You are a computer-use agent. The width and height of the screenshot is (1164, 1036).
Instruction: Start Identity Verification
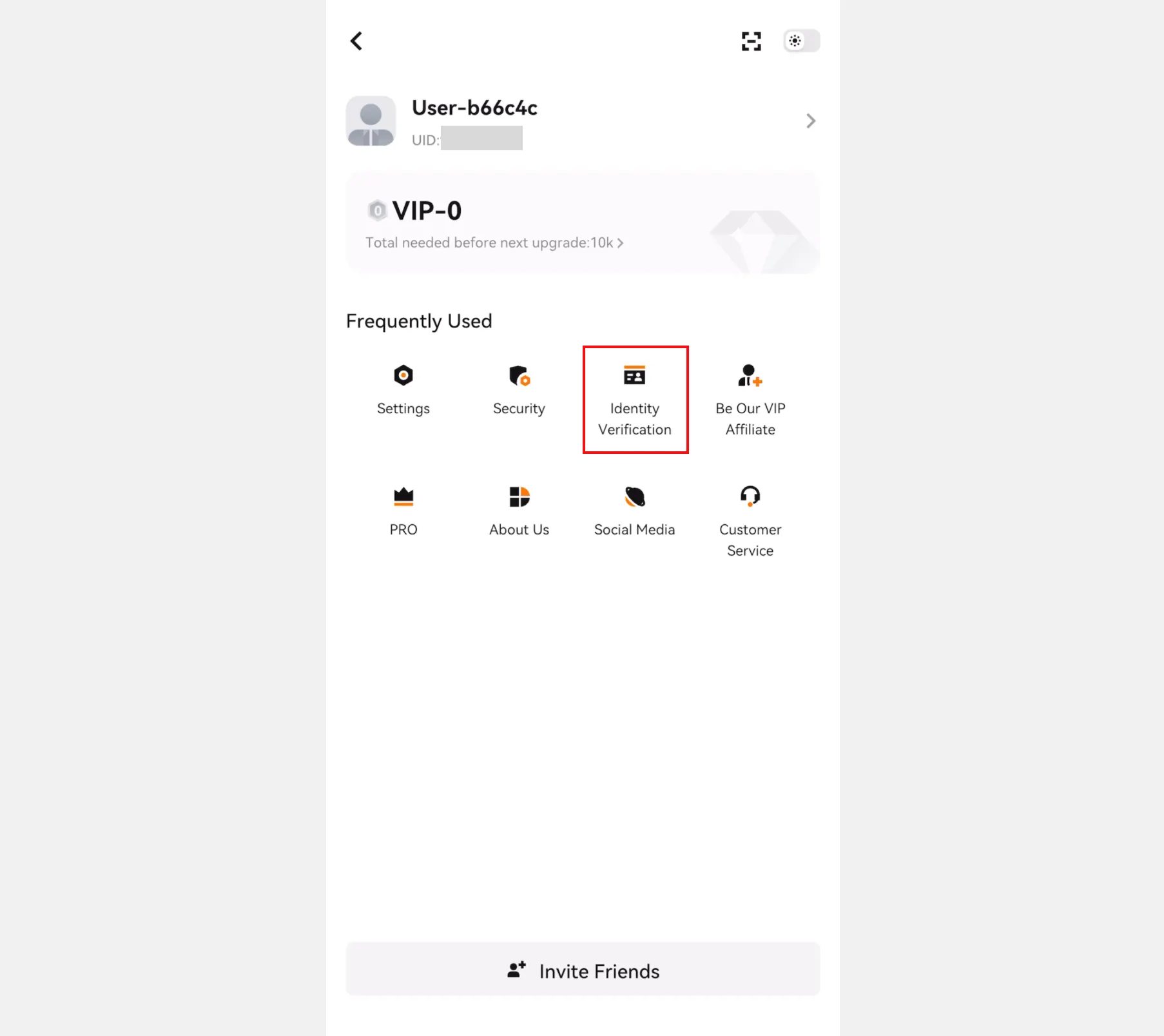point(635,400)
